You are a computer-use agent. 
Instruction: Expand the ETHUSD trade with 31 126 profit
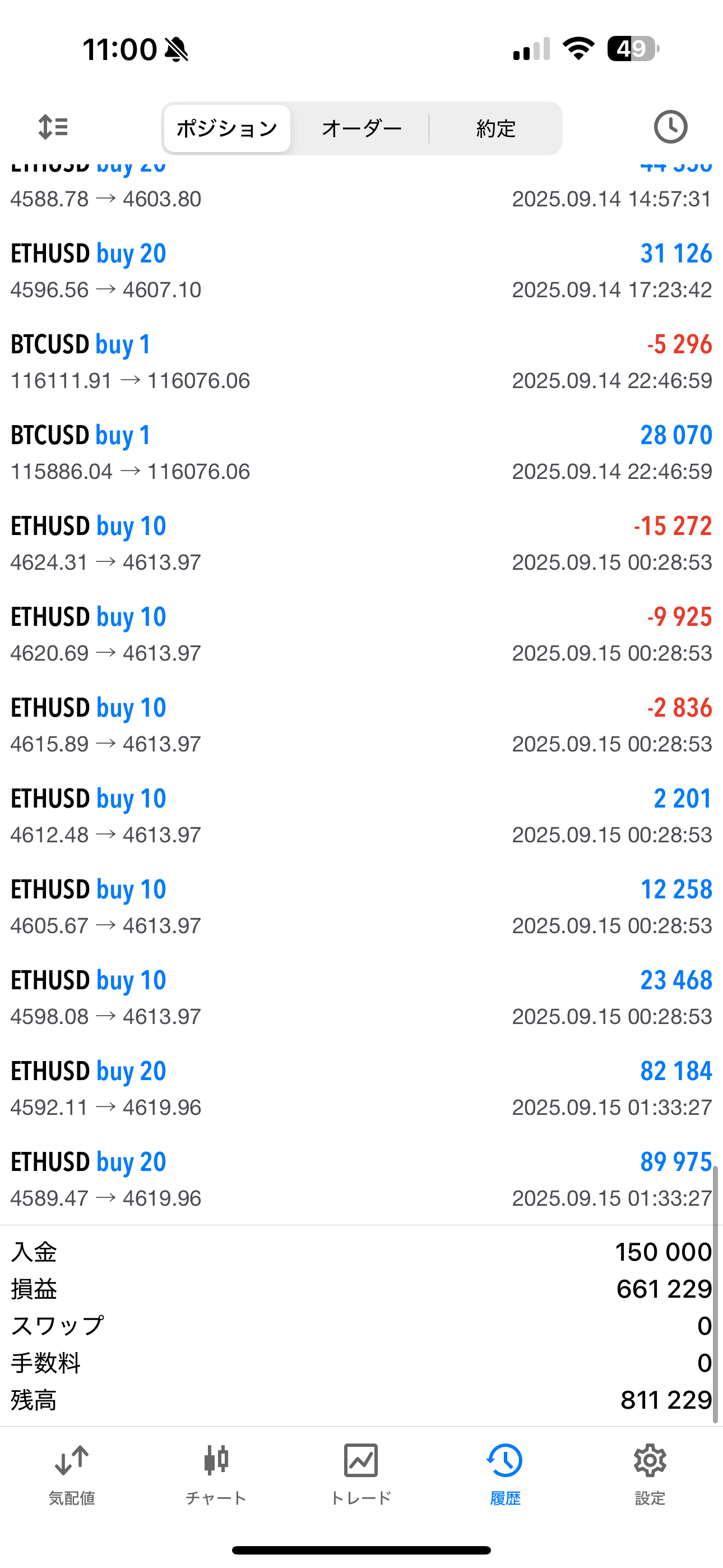[x=361, y=271]
